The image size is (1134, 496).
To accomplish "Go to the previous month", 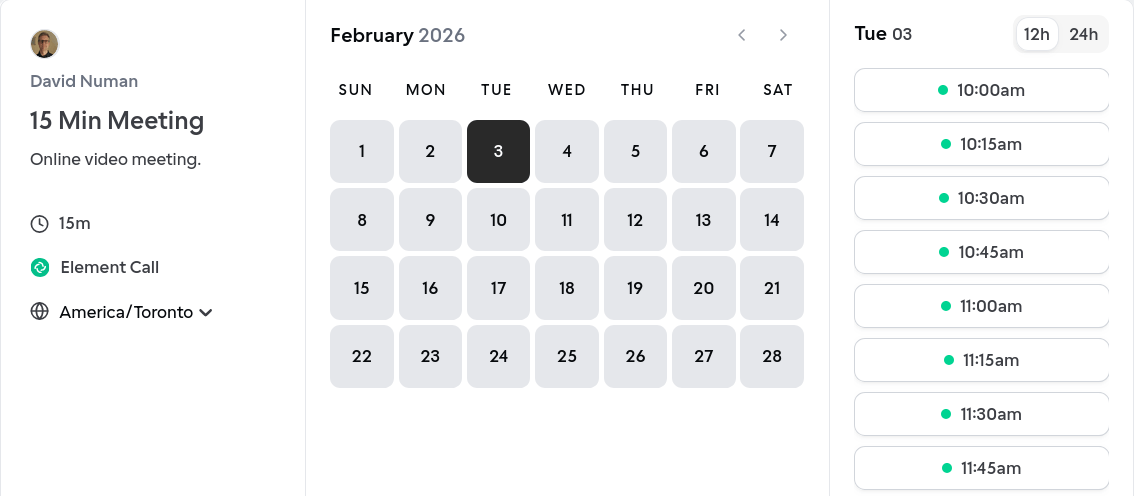I will (742, 35).
